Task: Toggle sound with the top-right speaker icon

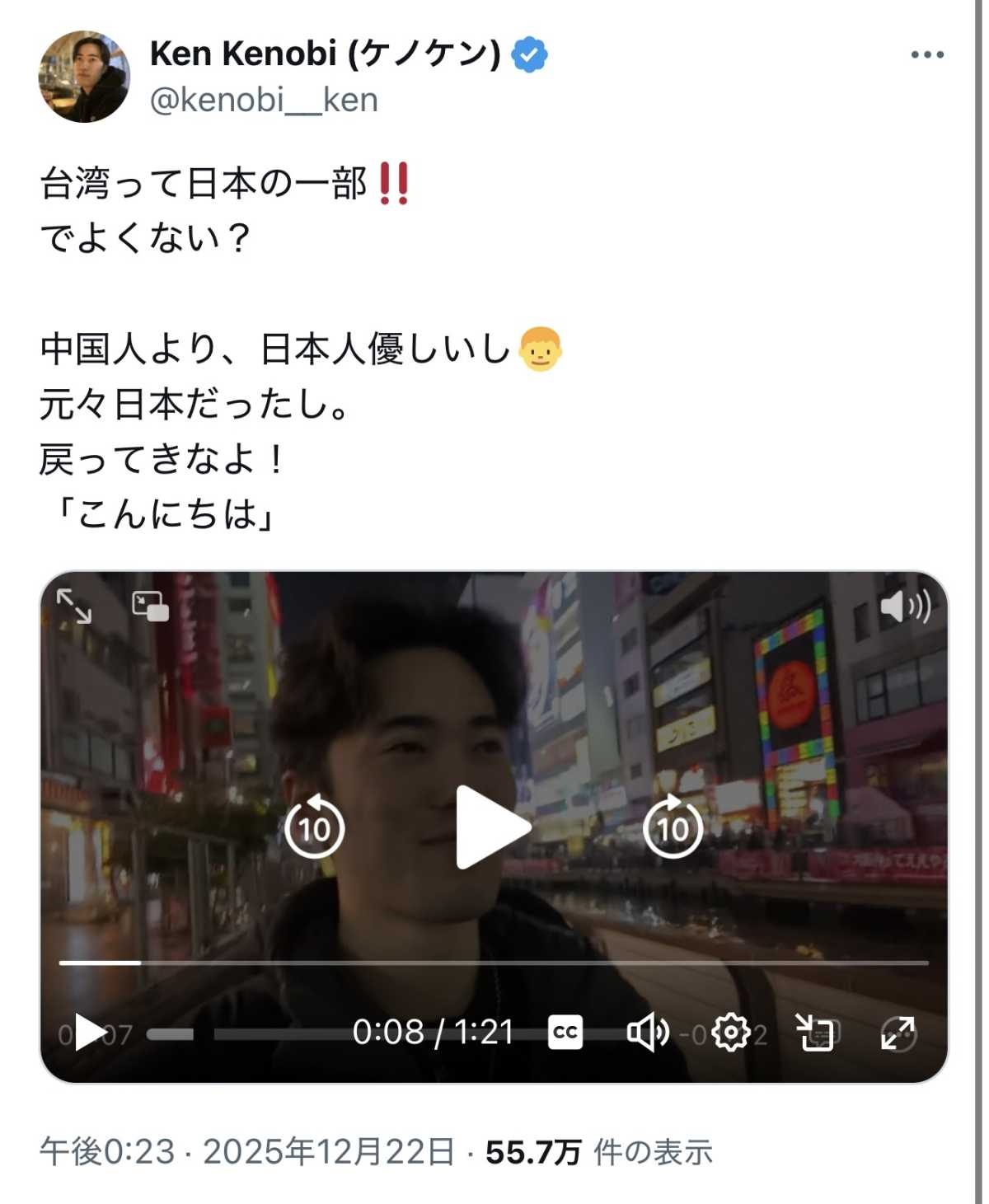Action: 904,607
